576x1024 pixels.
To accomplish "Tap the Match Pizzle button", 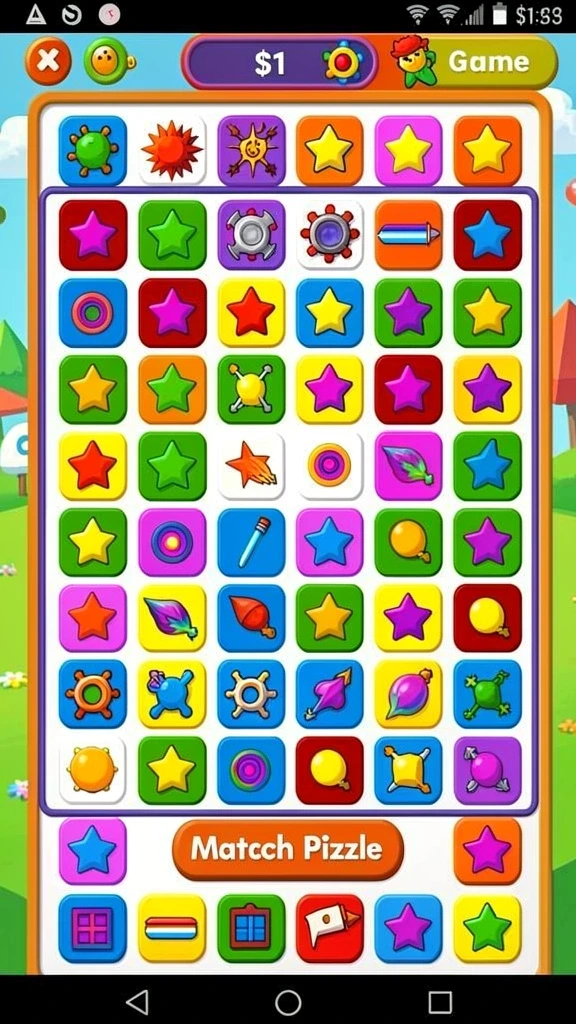I will pos(287,850).
